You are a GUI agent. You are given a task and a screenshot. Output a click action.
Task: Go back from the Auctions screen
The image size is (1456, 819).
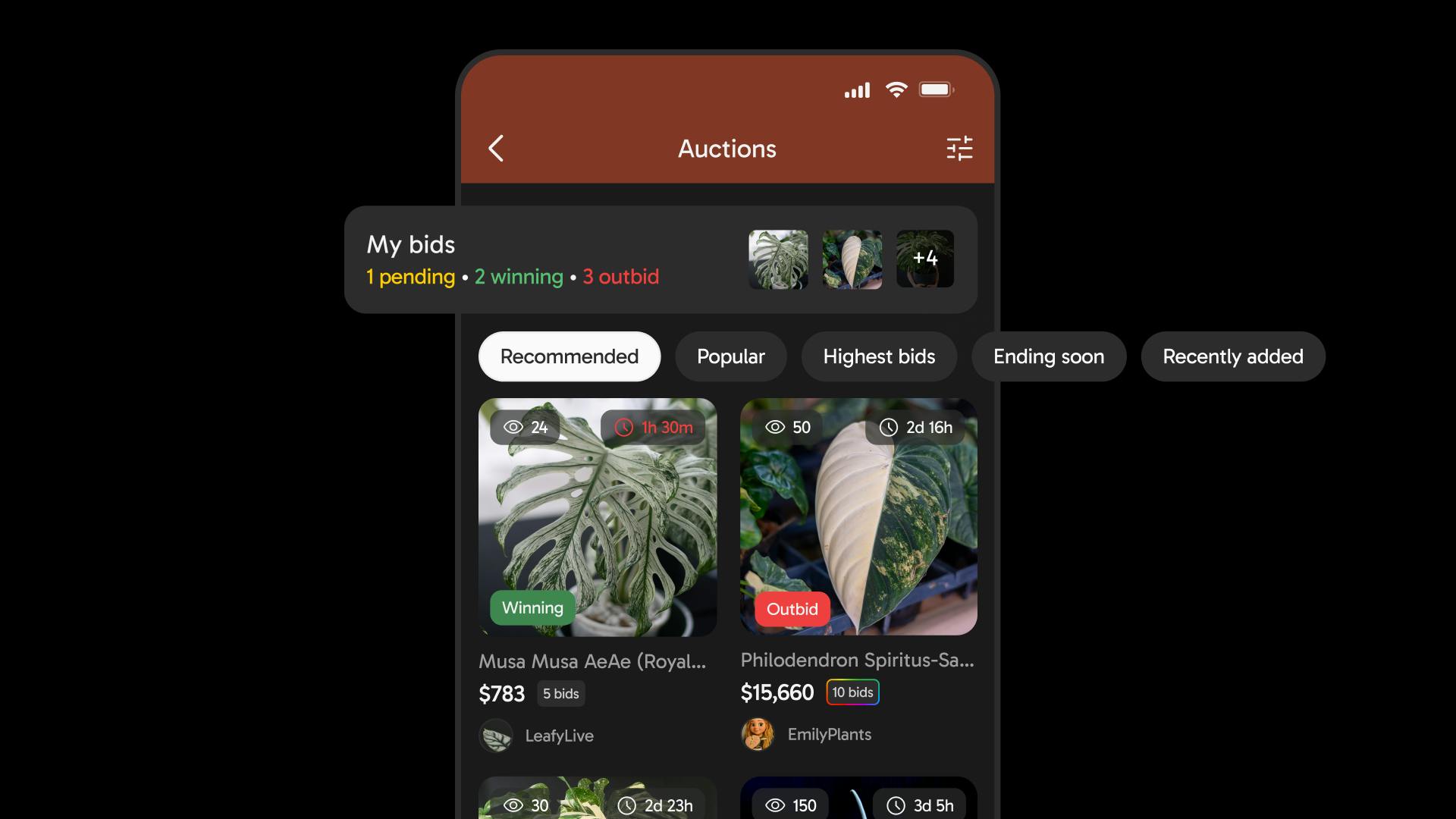pos(497,149)
